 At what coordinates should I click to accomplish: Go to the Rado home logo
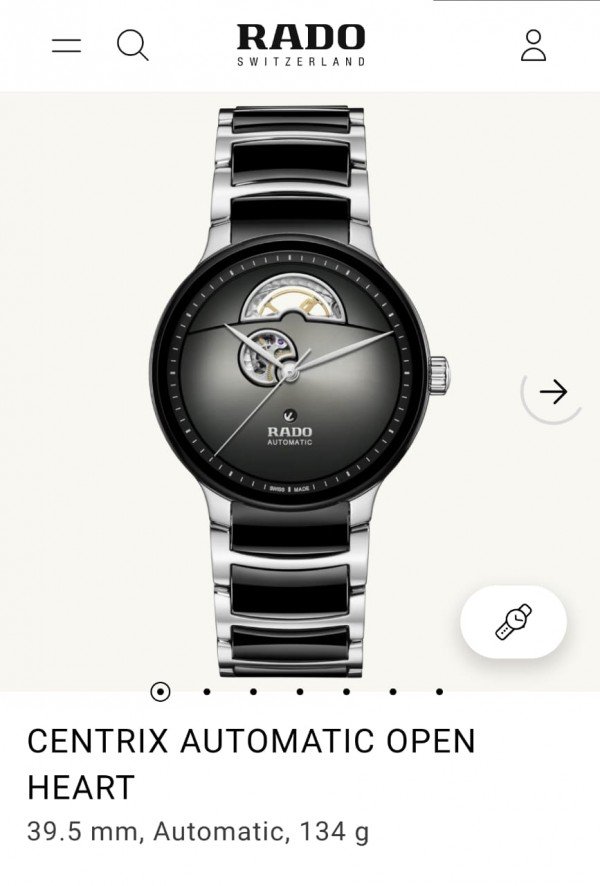[300, 45]
